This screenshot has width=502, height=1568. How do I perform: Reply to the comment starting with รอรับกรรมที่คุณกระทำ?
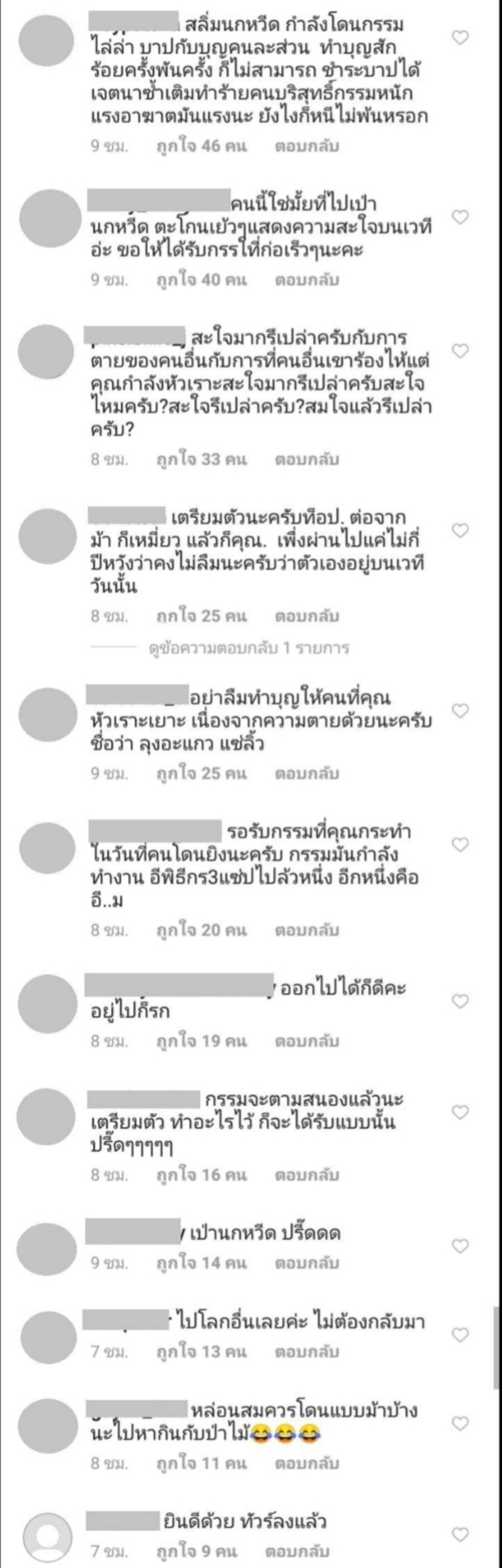(306, 930)
